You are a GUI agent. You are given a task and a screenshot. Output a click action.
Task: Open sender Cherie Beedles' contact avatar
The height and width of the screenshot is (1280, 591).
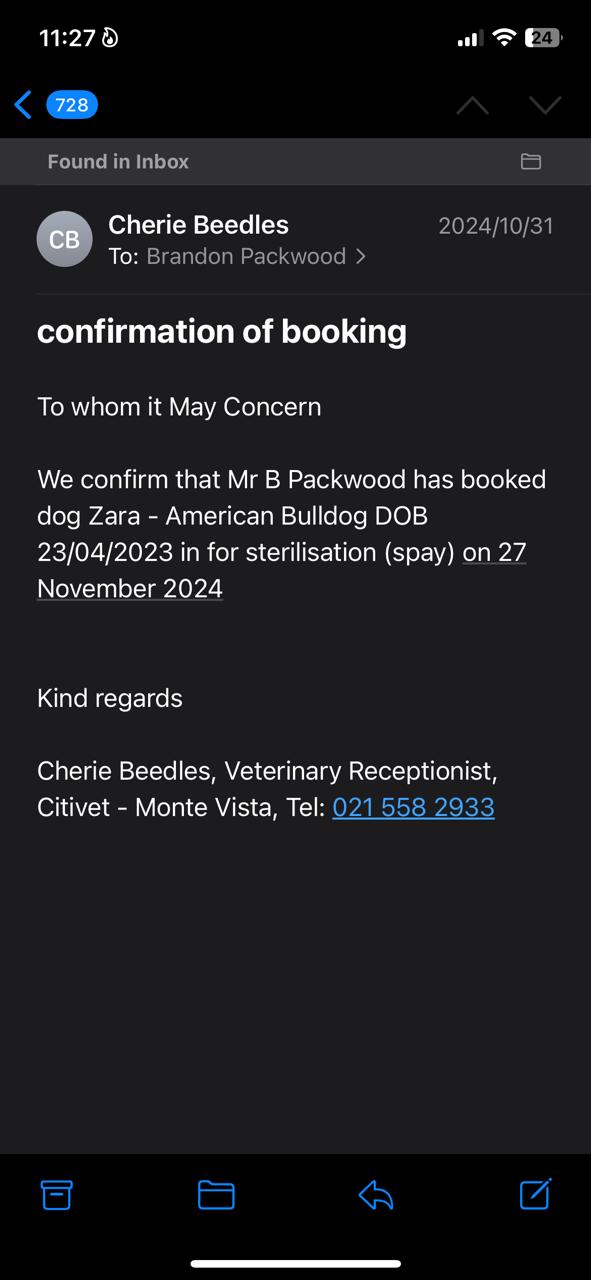[x=64, y=240]
